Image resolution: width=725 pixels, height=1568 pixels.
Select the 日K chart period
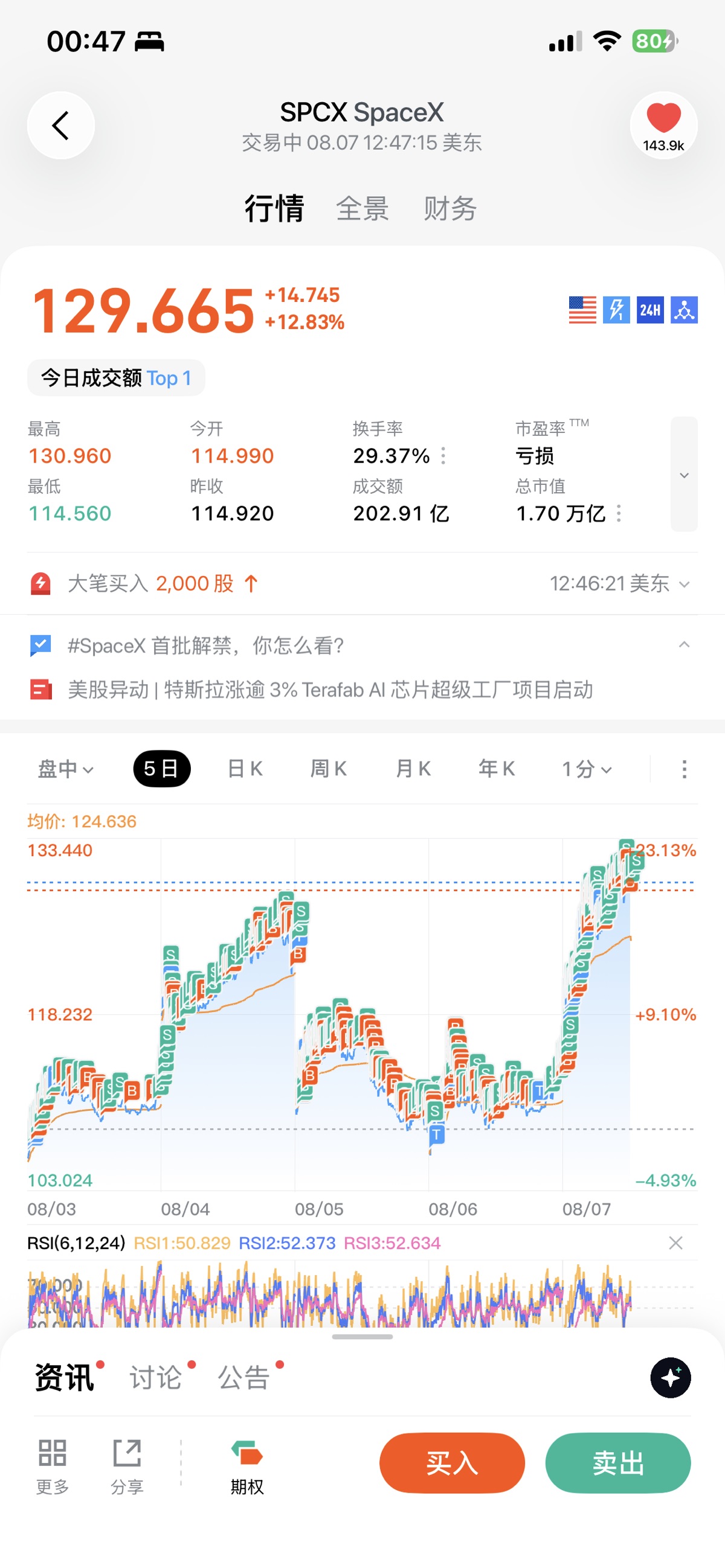point(245,769)
